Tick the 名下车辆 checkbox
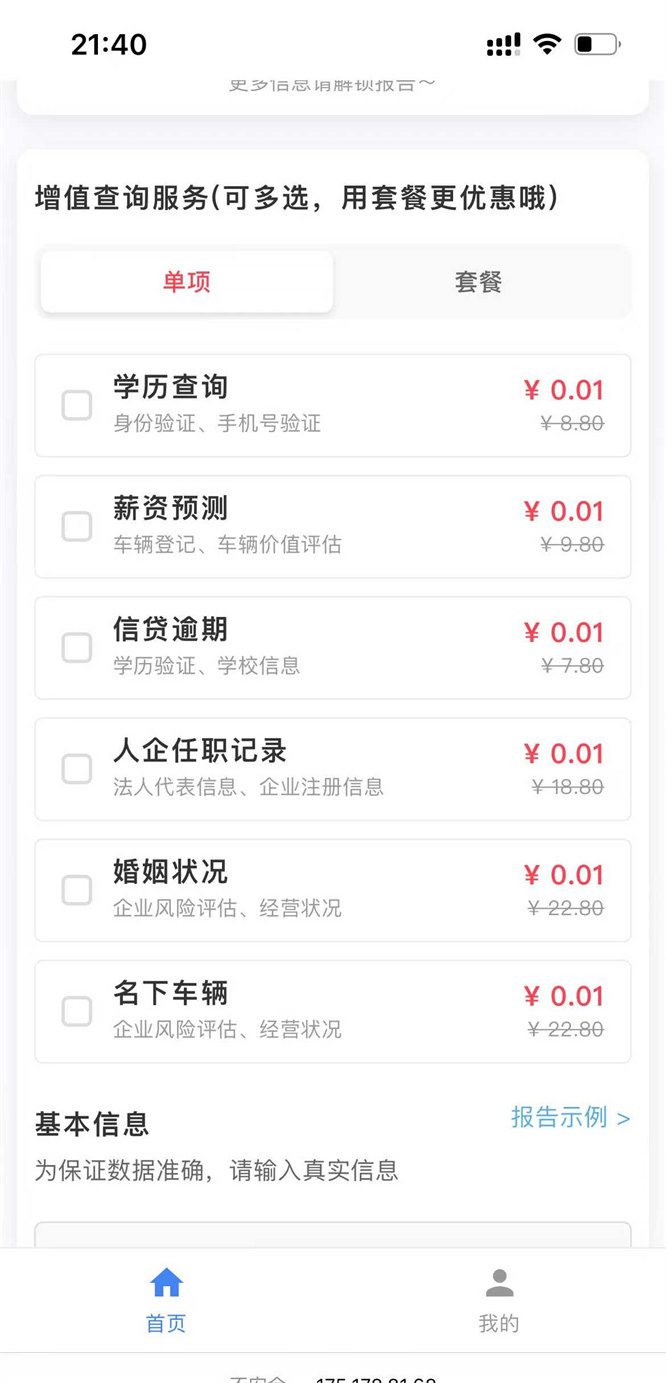 [77, 1011]
